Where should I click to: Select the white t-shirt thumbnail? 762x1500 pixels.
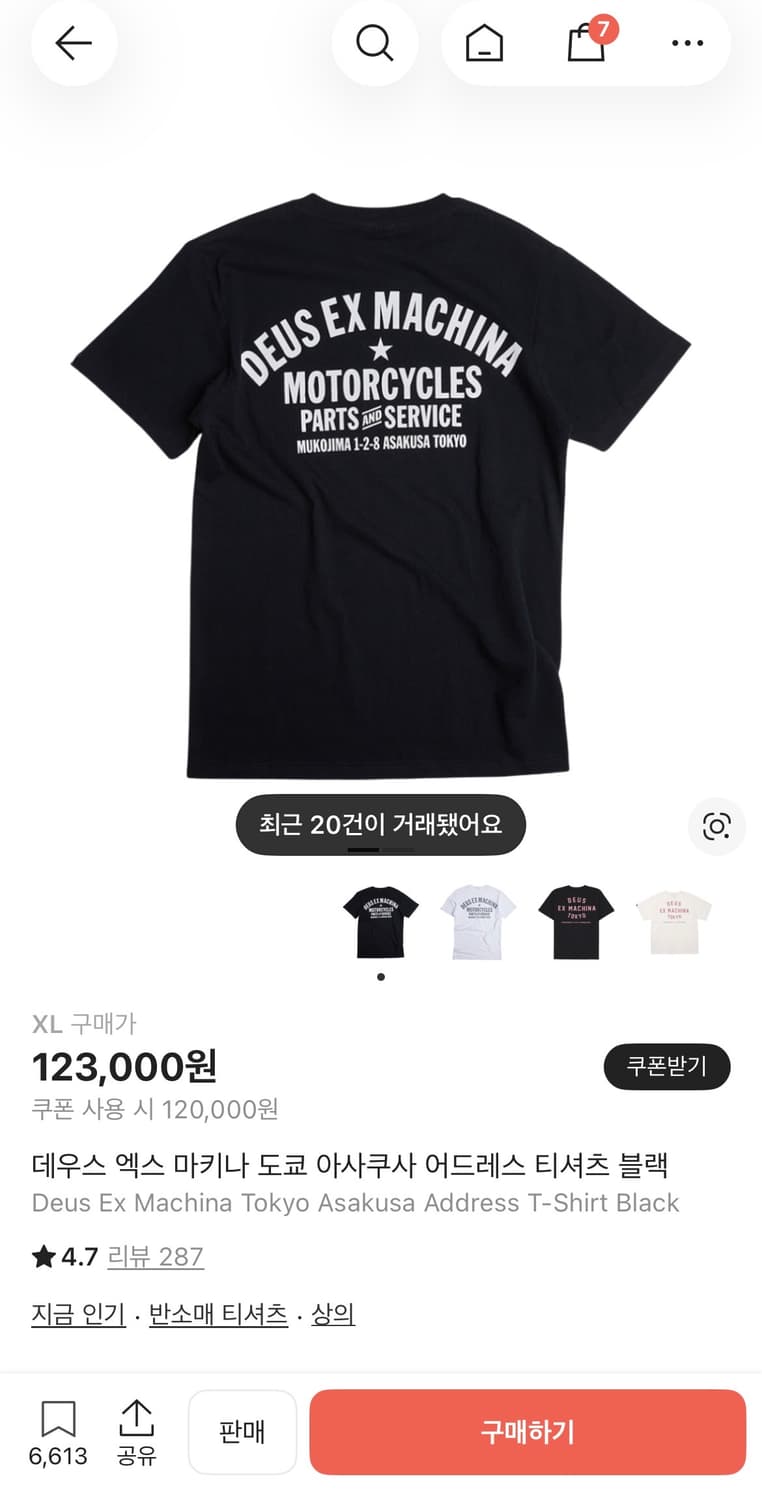[x=478, y=920]
